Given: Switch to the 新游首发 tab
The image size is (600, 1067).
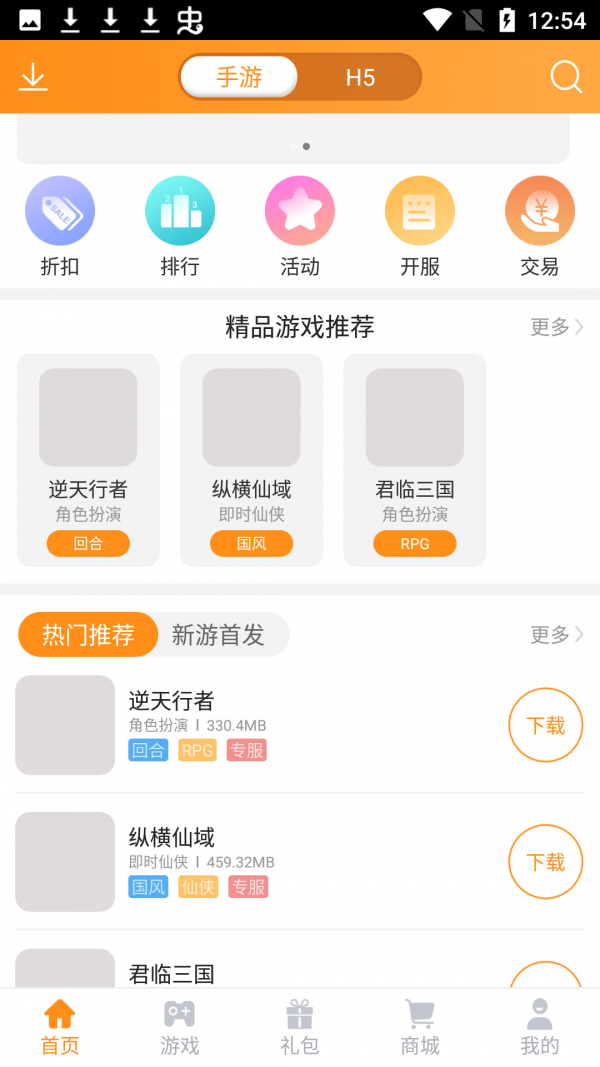Looking at the screenshot, I should (x=218, y=635).
